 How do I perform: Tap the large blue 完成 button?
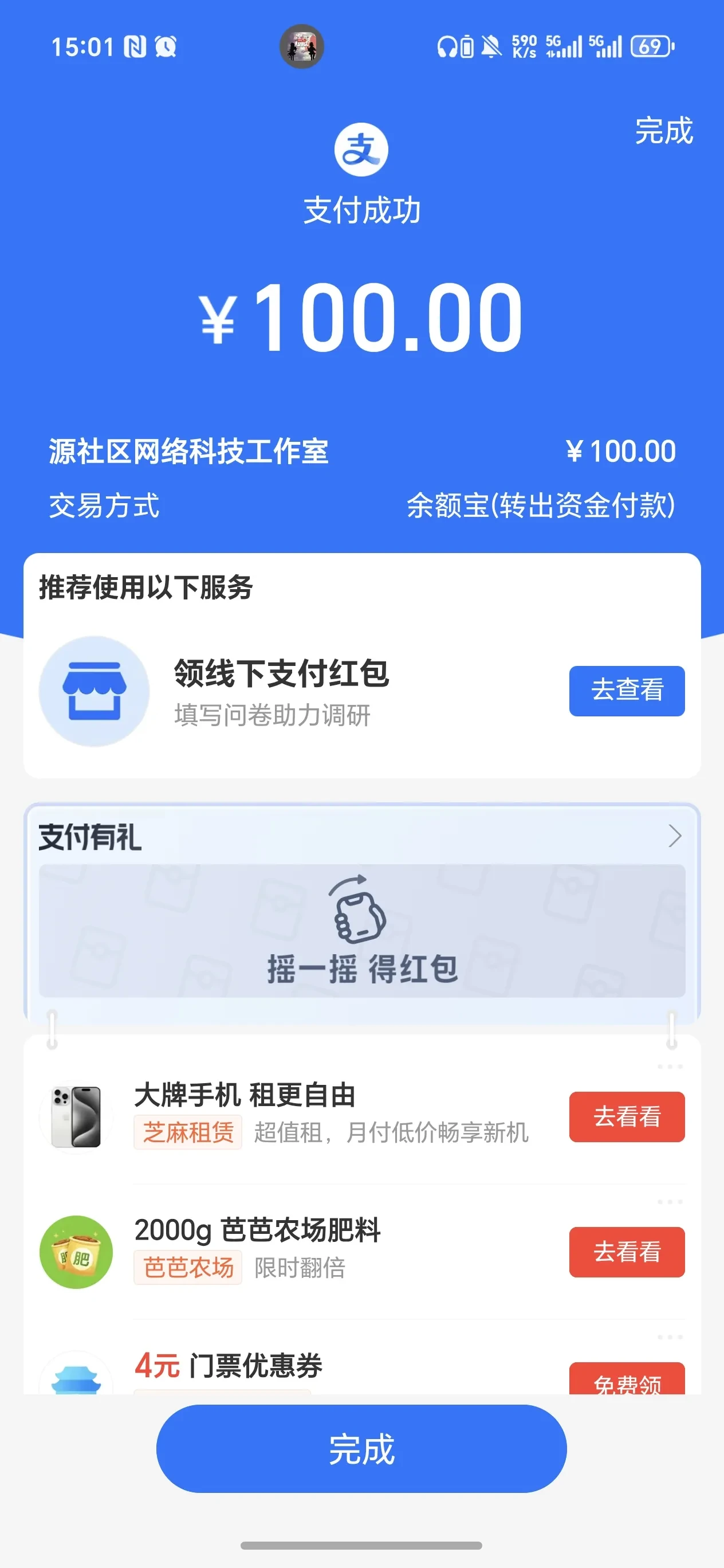361,1449
